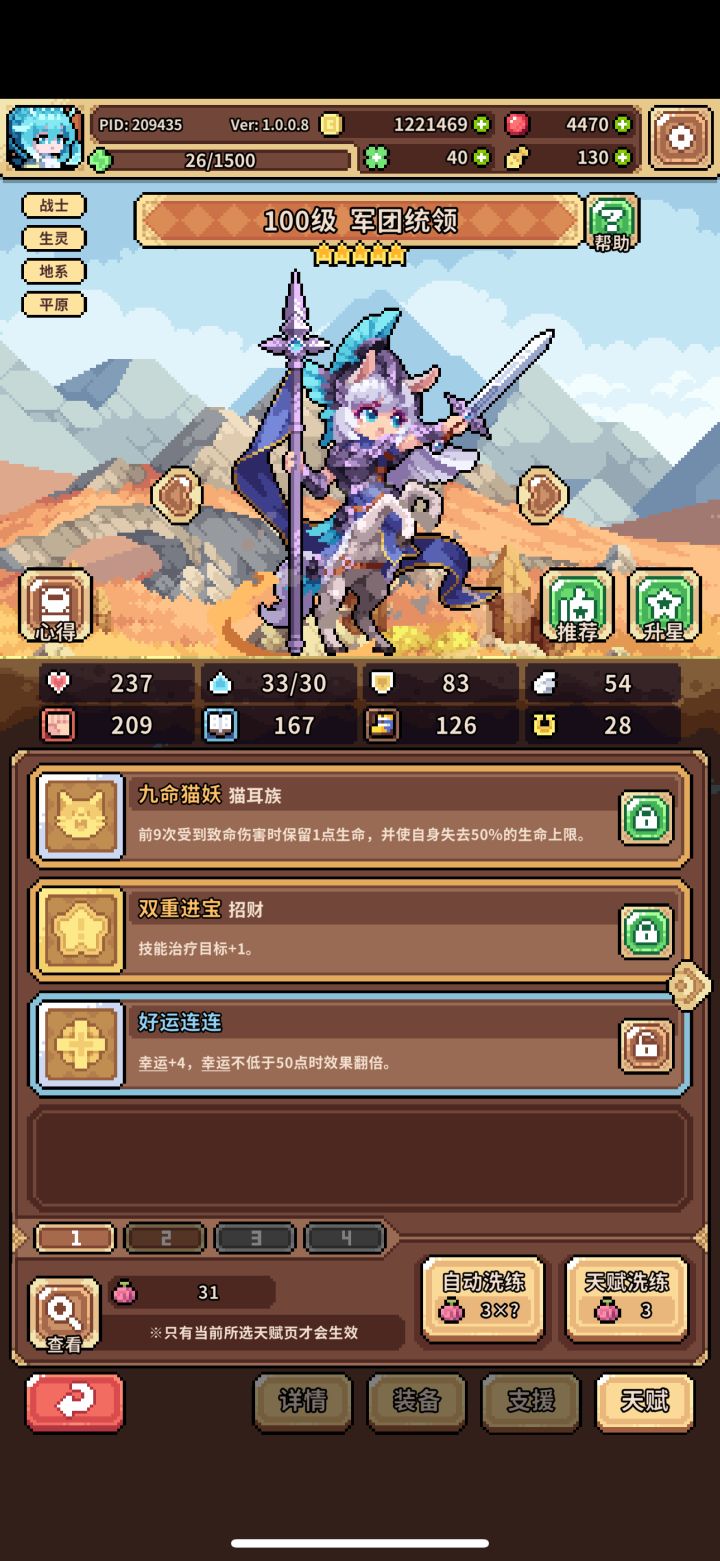The width and height of the screenshot is (720, 1561).
Task: Click the 升星 star-upgrade icon
Action: point(664,603)
